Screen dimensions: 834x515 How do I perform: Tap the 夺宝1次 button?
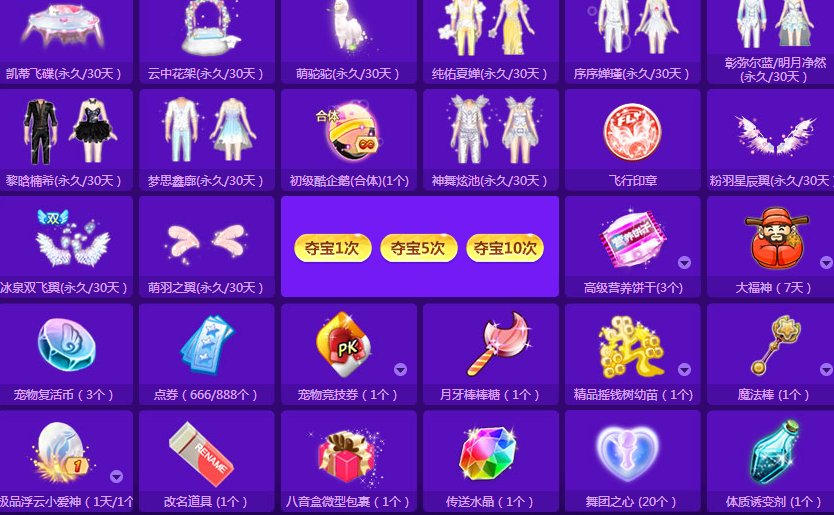tap(333, 248)
